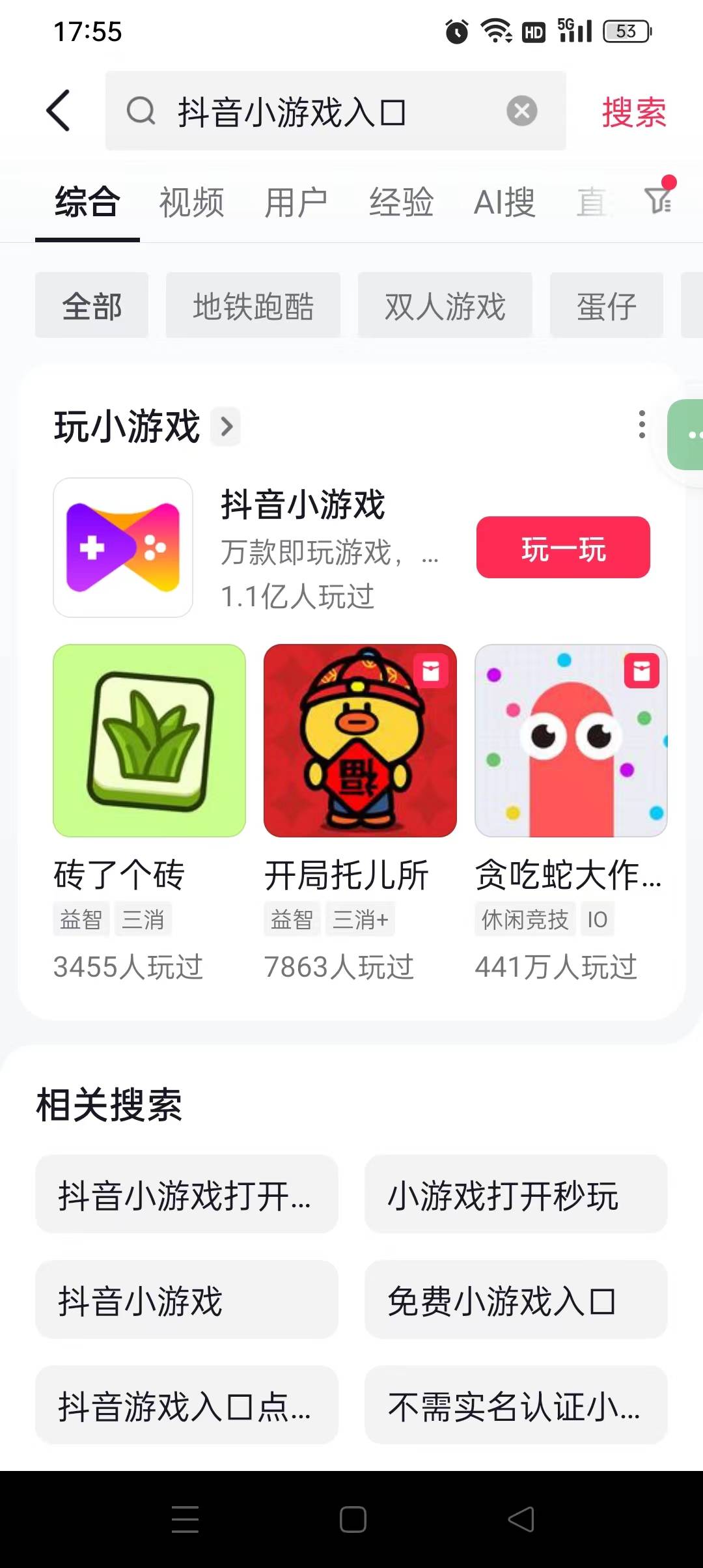
Task: Tap the red 搜索 button
Action: click(634, 112)
